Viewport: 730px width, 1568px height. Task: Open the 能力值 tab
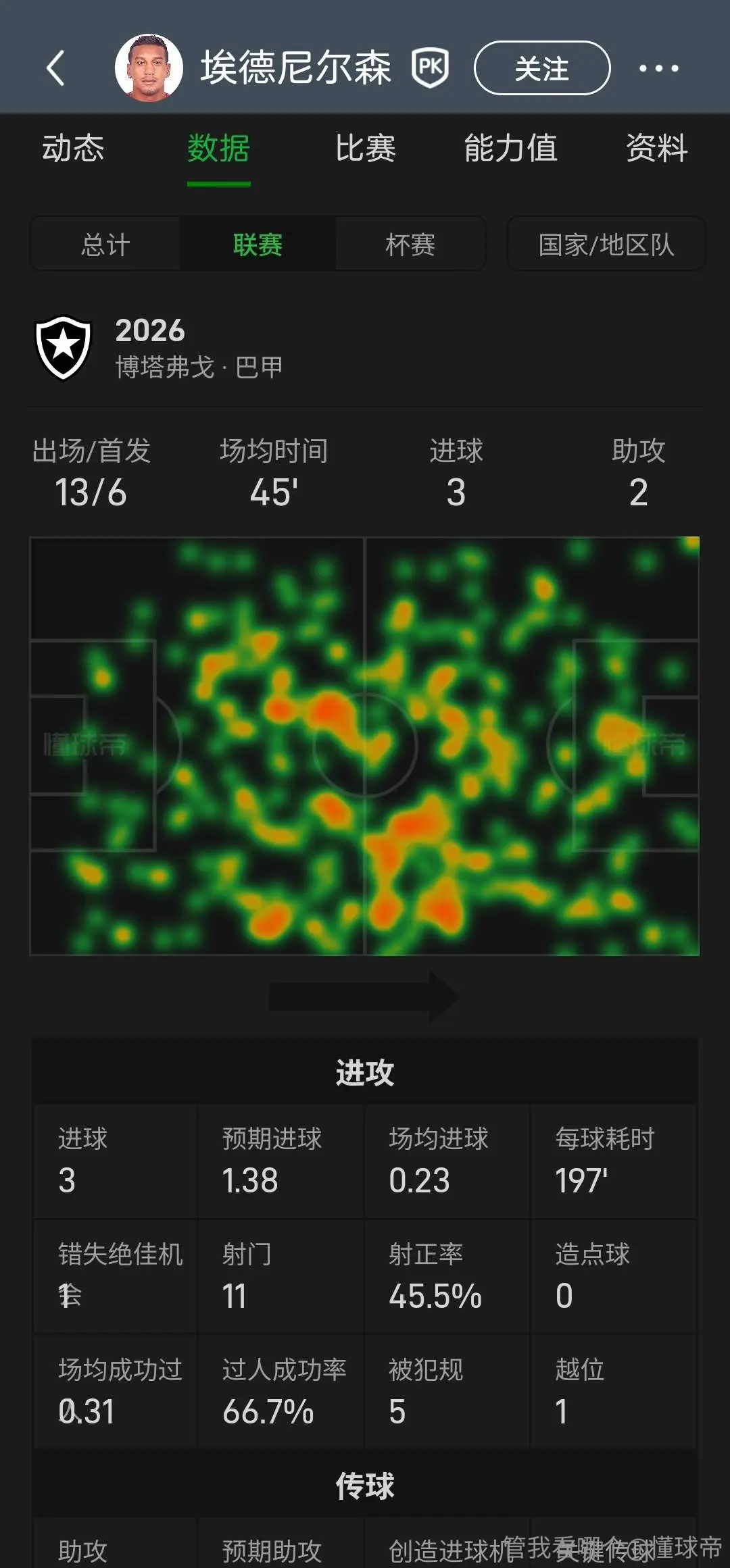511,149
